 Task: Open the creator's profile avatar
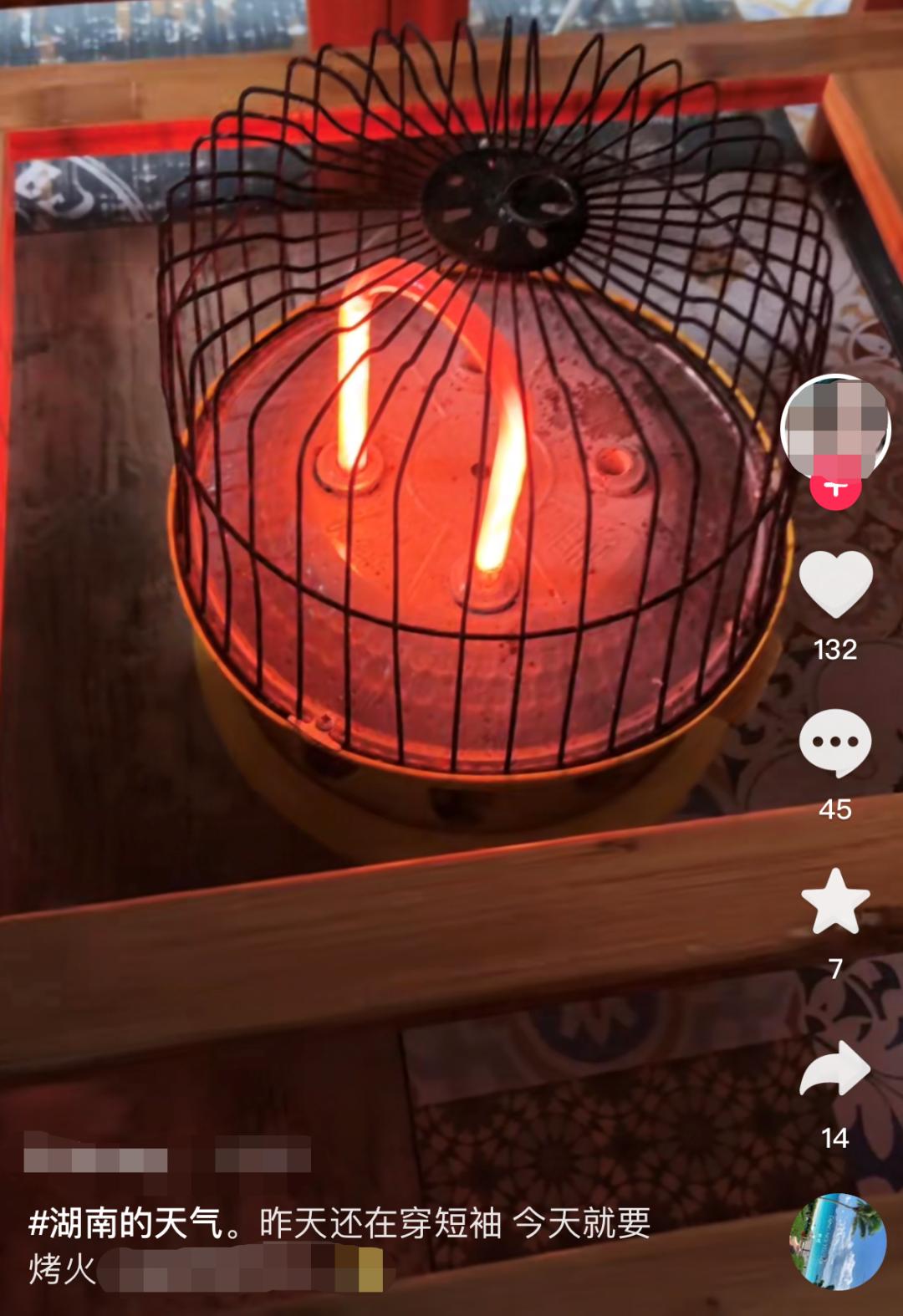click(835, 427)
